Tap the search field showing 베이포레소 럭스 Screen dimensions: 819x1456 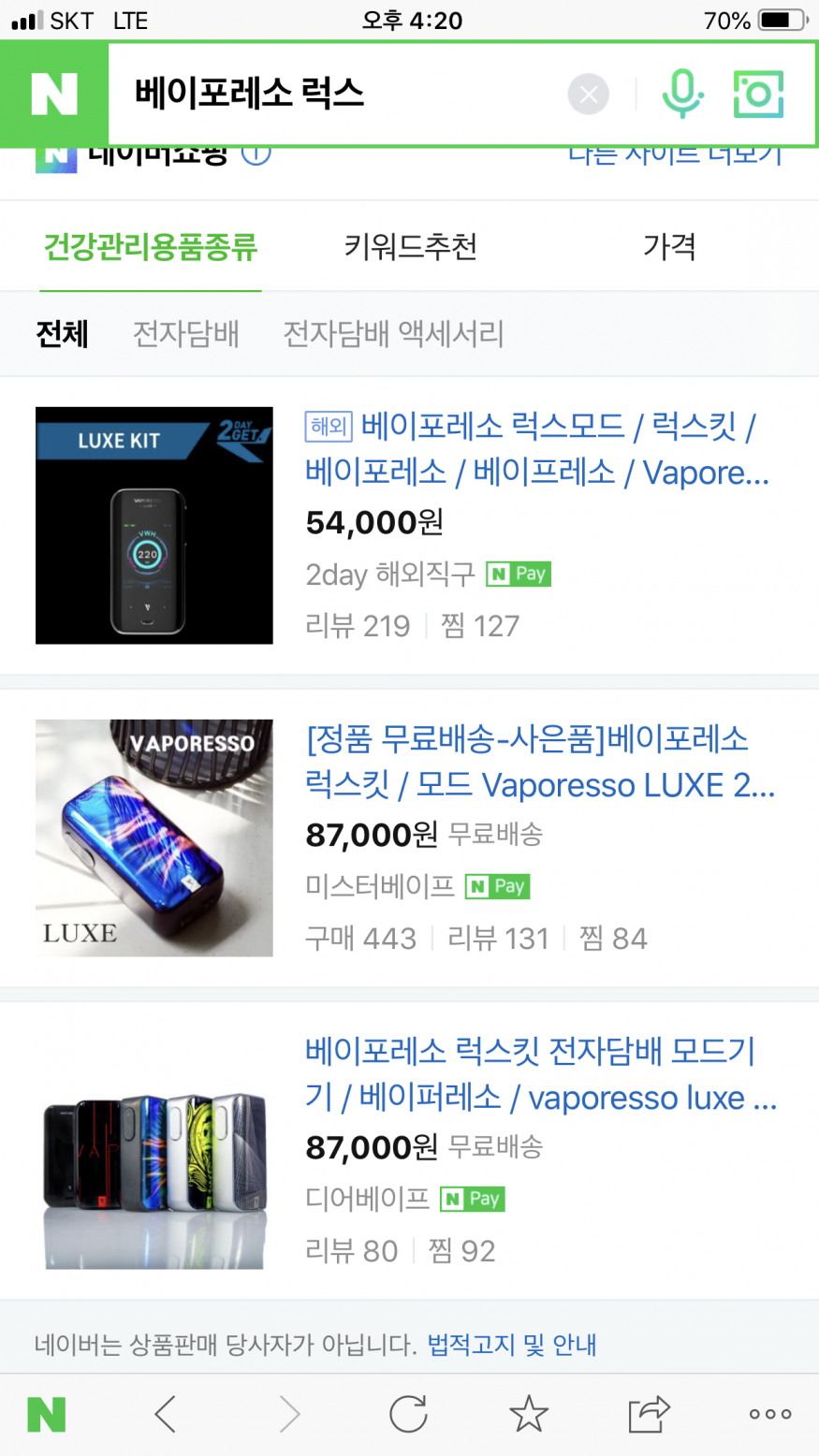coord(337,94)
